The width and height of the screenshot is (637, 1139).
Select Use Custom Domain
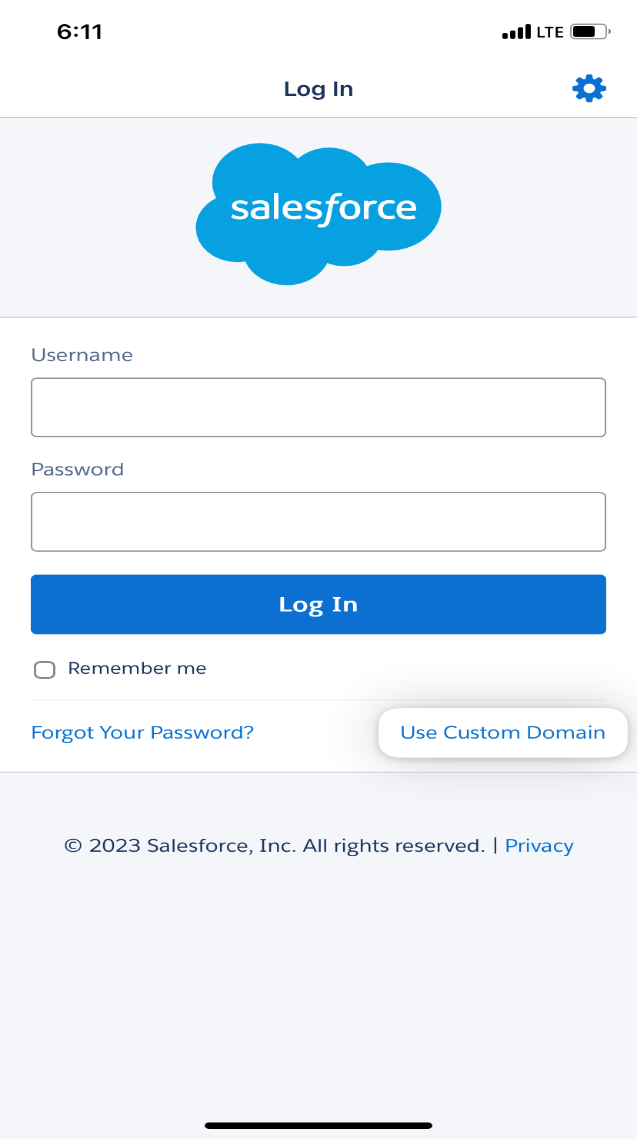tap(502, 732)
